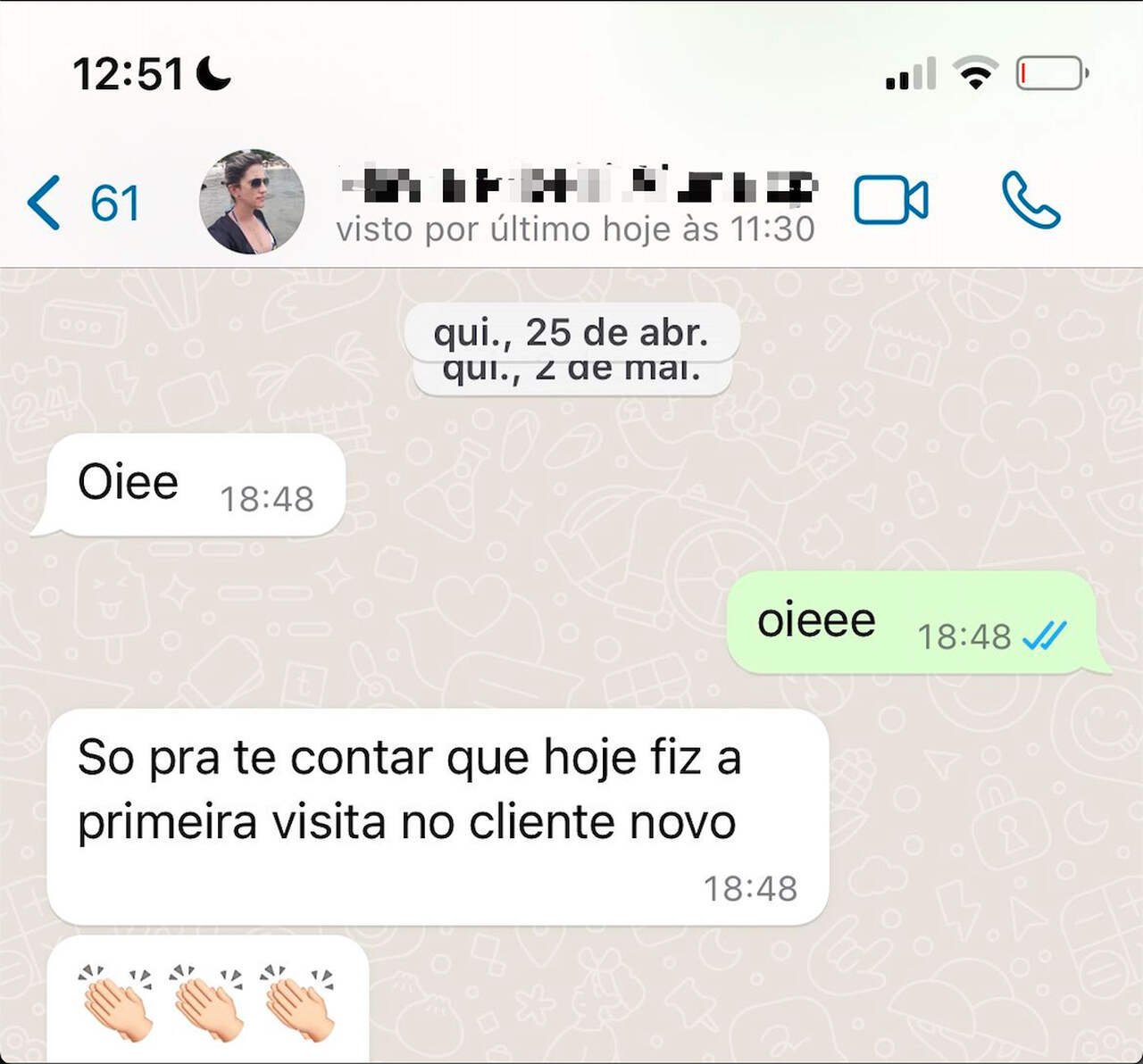The height and width of the screenshot is (1064, 1143).
Task: Open the contact's profile photo
Action: click(251, 202)
